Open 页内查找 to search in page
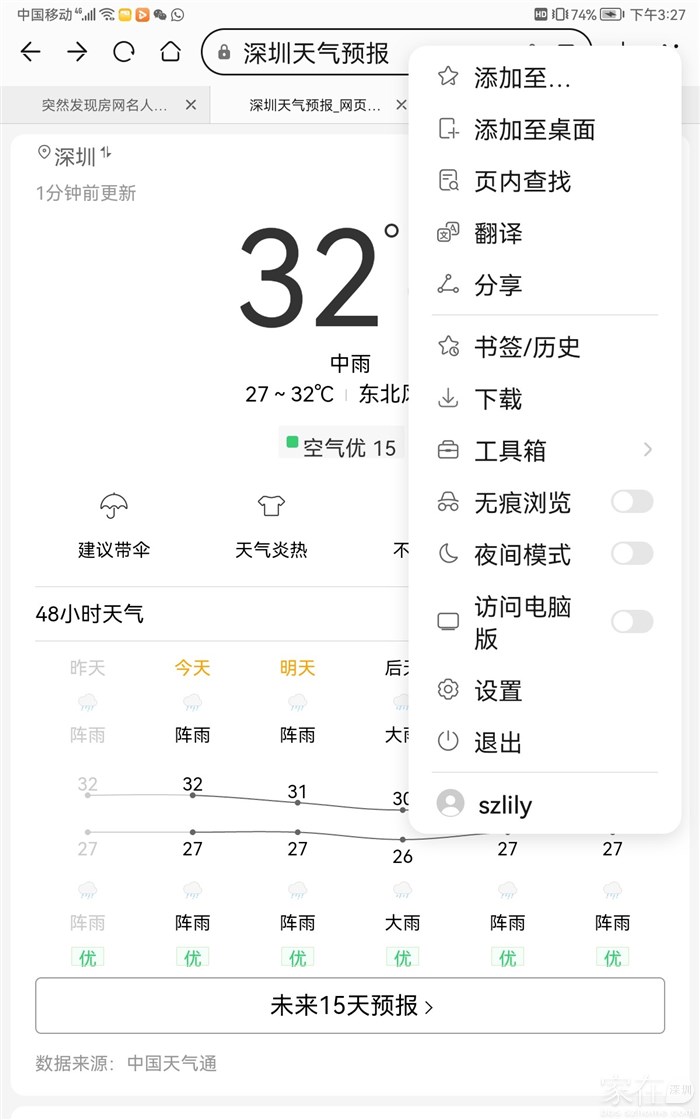 pyautogui.click(x=545, y=181)
